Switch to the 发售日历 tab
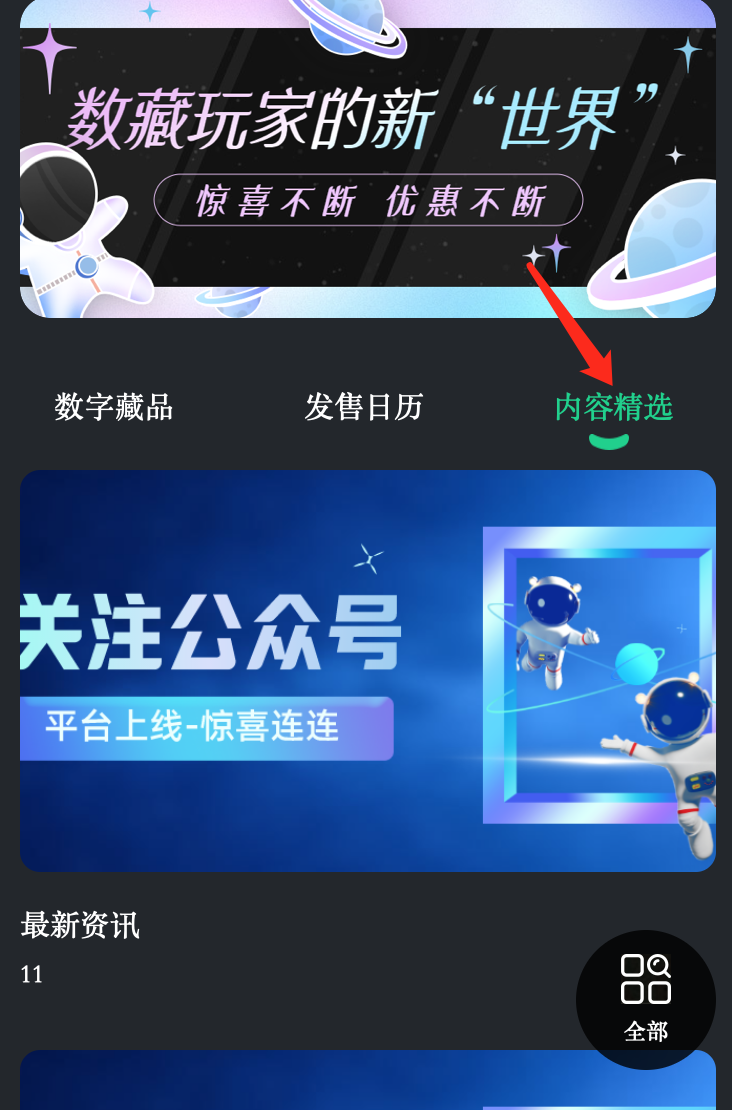This screenshot has width=732, height=1110. click(x=364, y=407)
